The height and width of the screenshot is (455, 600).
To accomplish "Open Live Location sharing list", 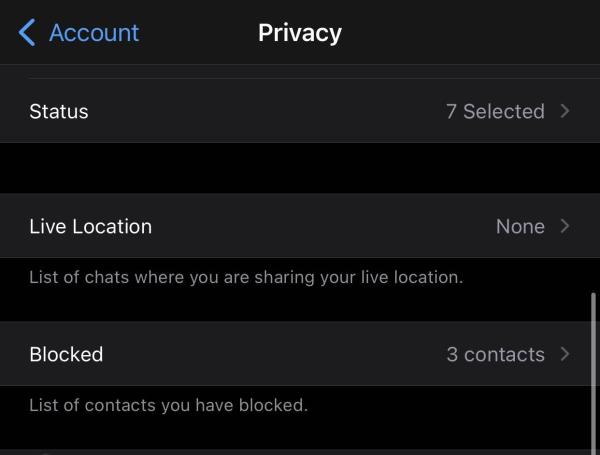I will [300, 226].
